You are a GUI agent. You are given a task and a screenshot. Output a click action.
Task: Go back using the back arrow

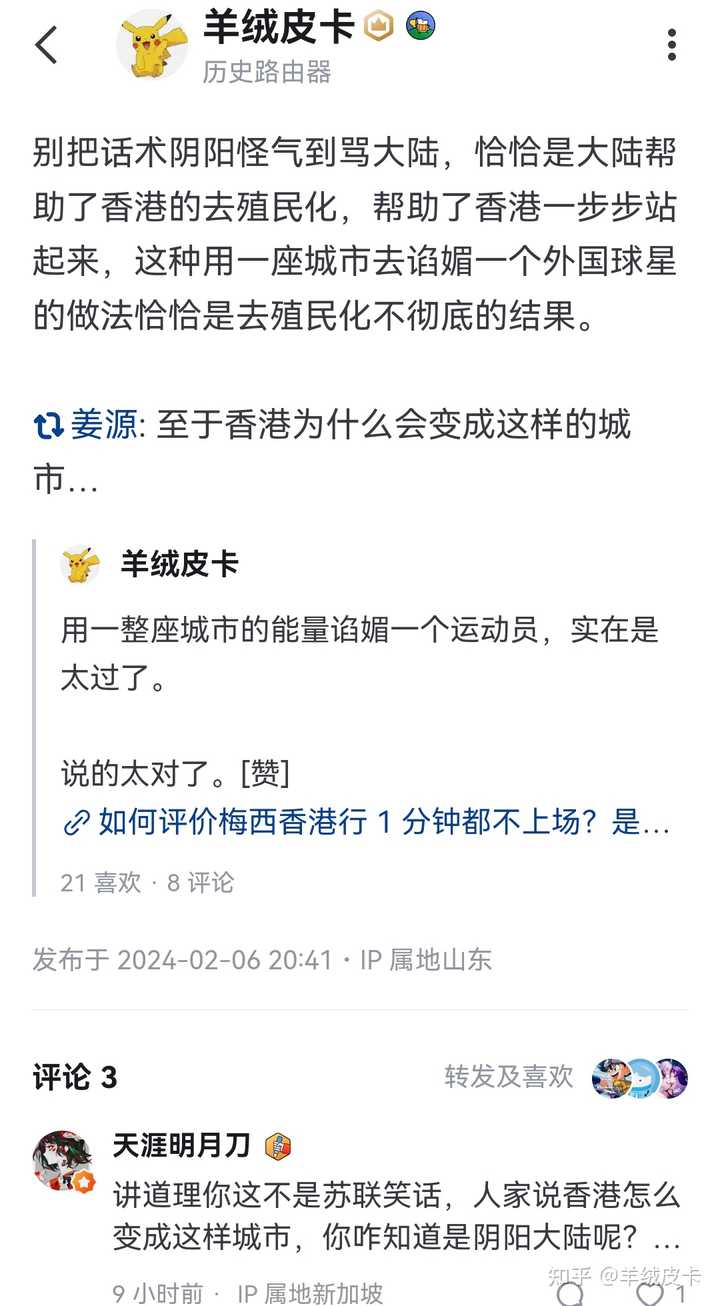46,45
